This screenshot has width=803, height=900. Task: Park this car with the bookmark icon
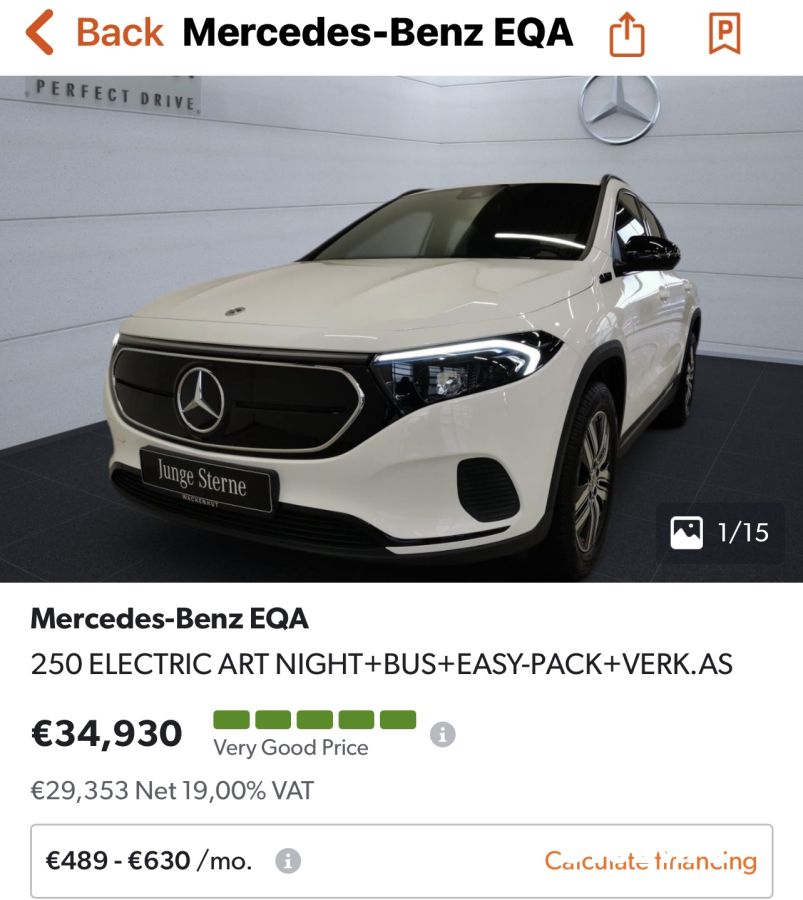[723, 34]
